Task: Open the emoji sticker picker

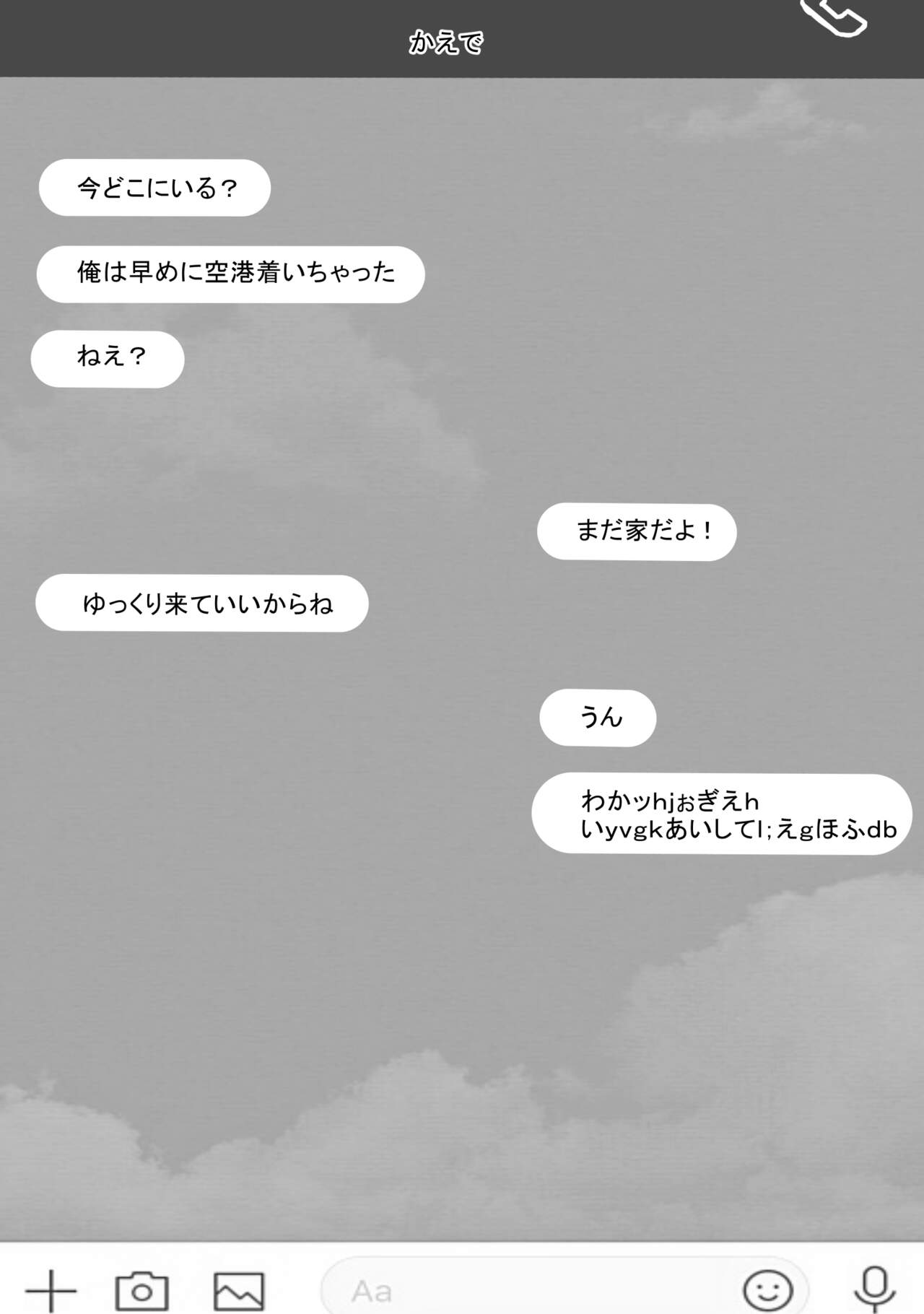Action: [767, 1290]
